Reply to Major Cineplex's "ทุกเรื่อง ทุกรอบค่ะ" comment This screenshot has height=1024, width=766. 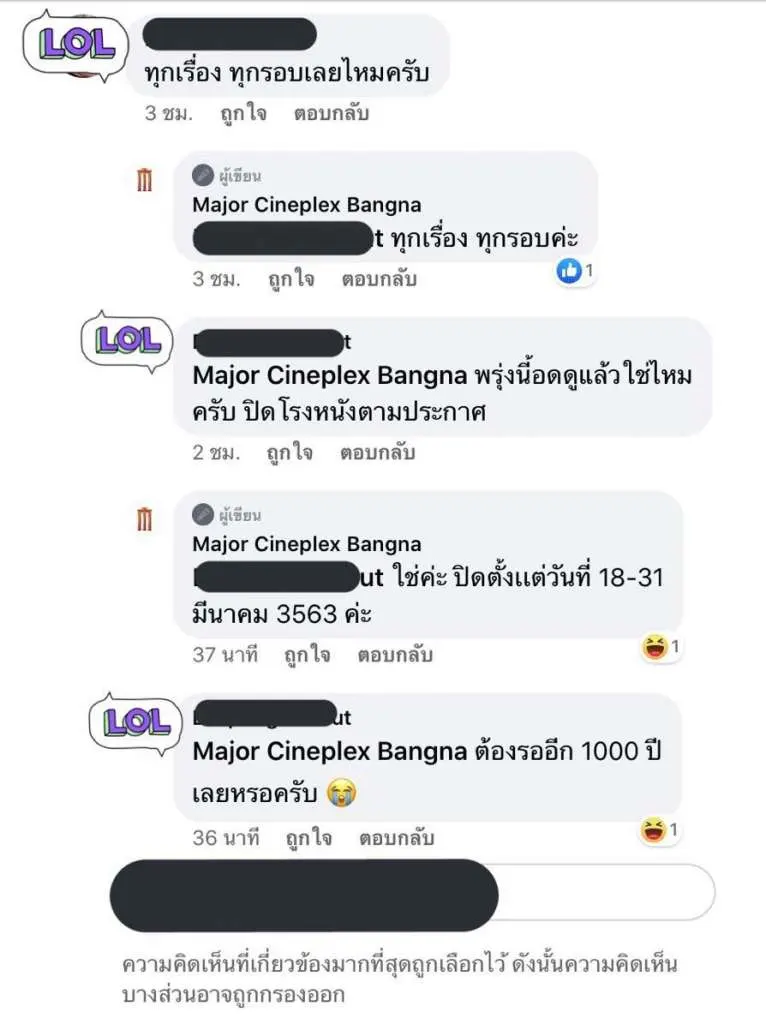click(379, 279)
